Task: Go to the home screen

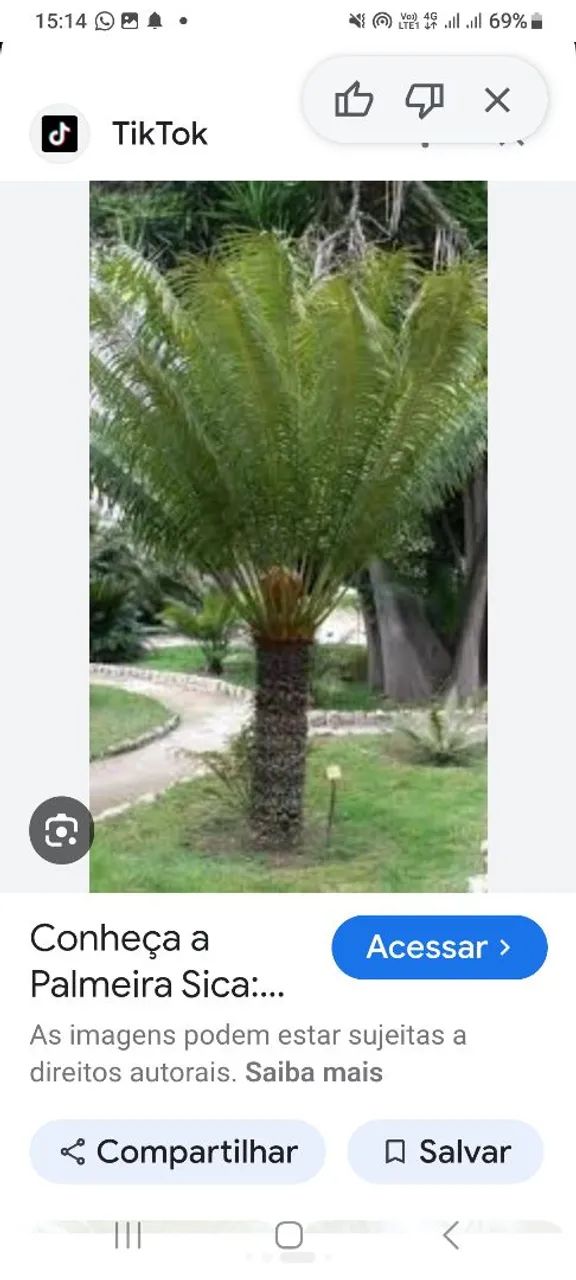Action: click(288, 1236)
